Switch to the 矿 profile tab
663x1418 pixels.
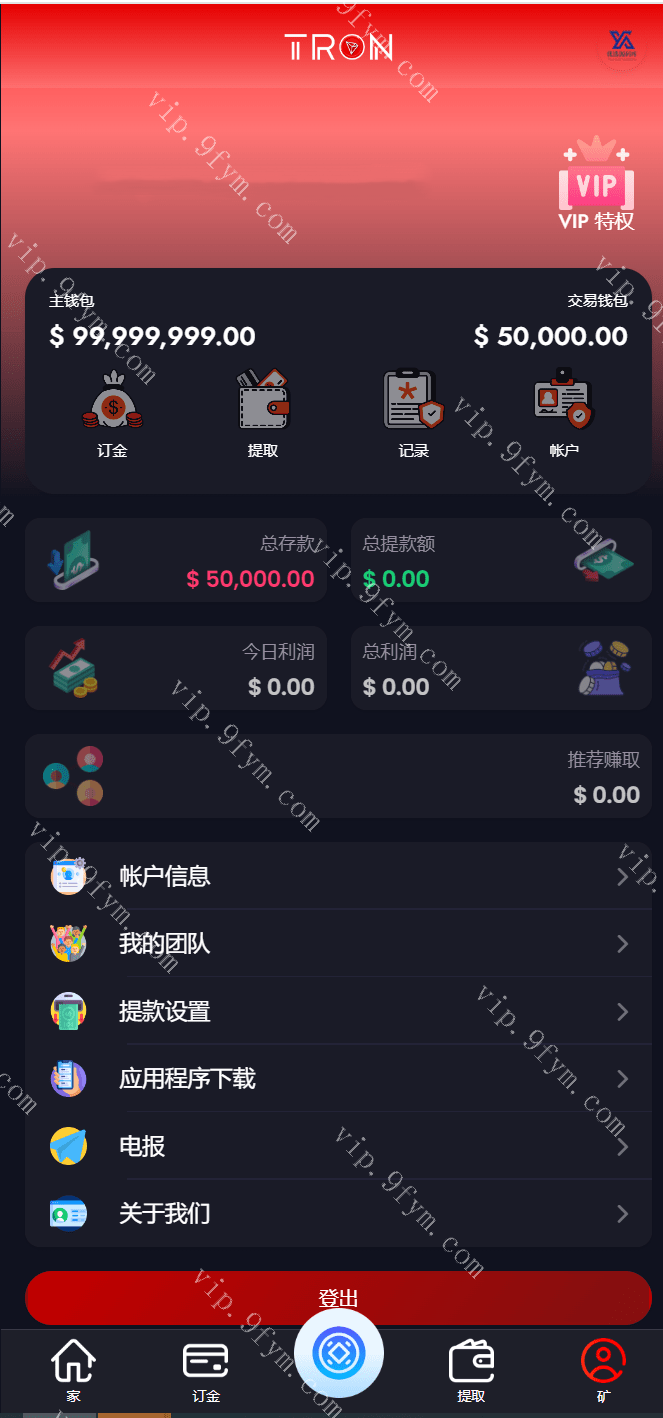click(x=603, y=1370)
